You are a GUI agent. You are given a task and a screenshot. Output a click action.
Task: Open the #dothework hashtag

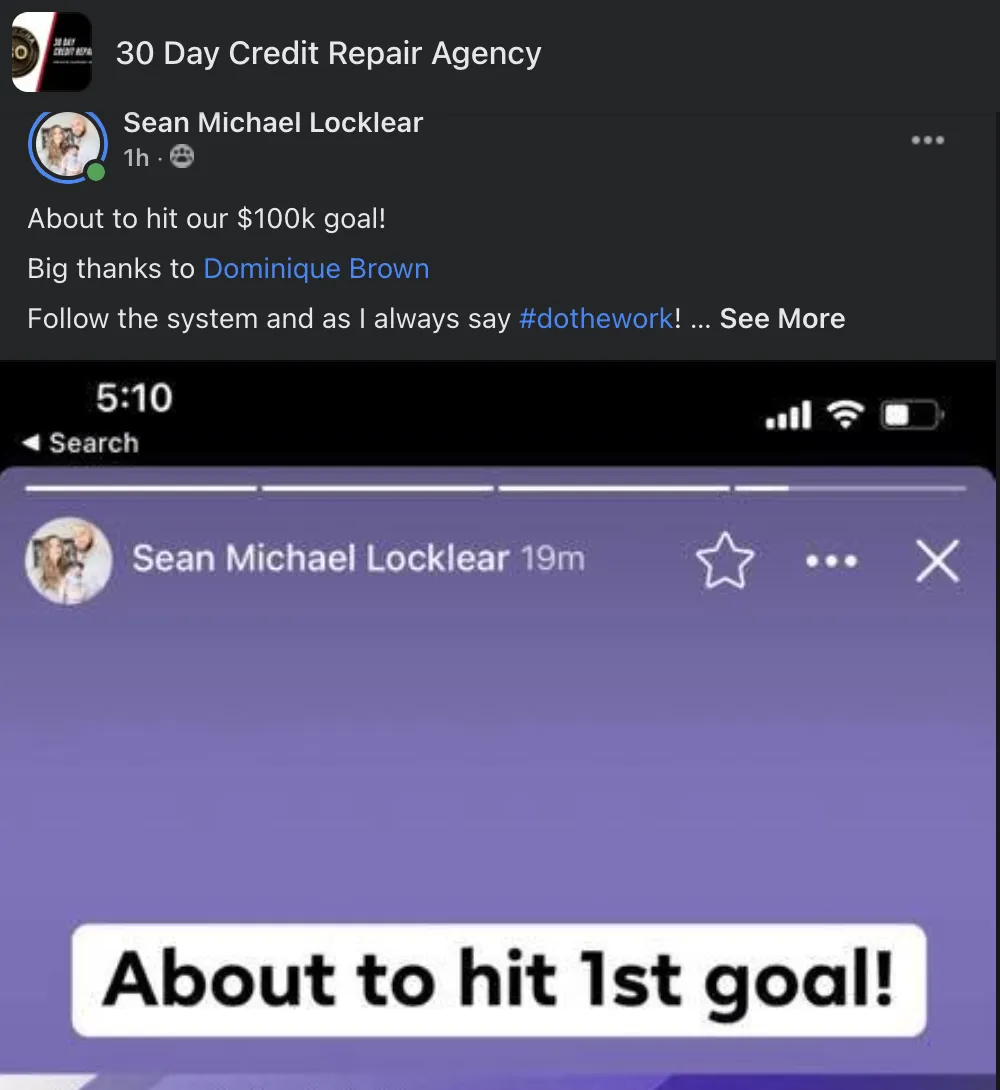(x=596, y=319)
